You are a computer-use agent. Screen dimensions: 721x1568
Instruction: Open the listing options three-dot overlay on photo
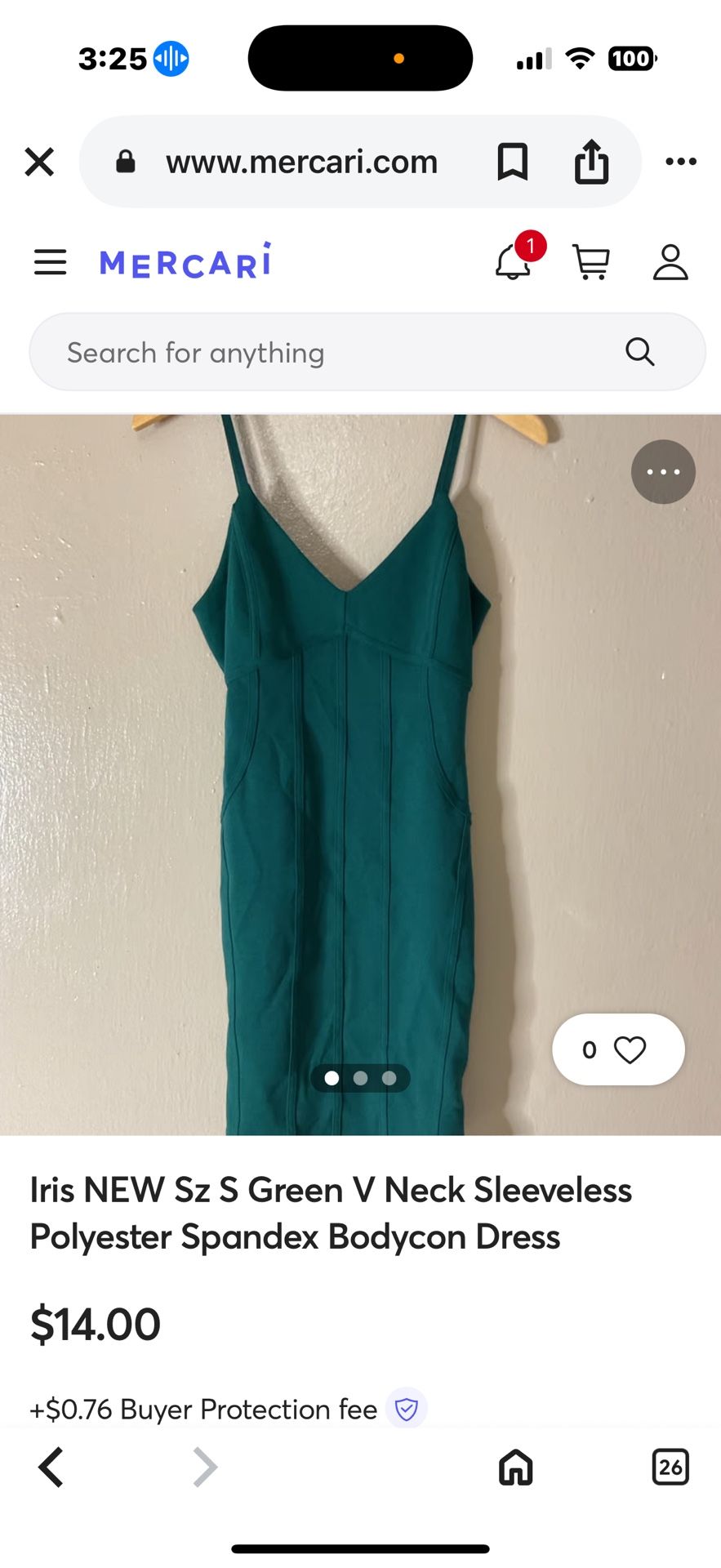tap(662, 471)
